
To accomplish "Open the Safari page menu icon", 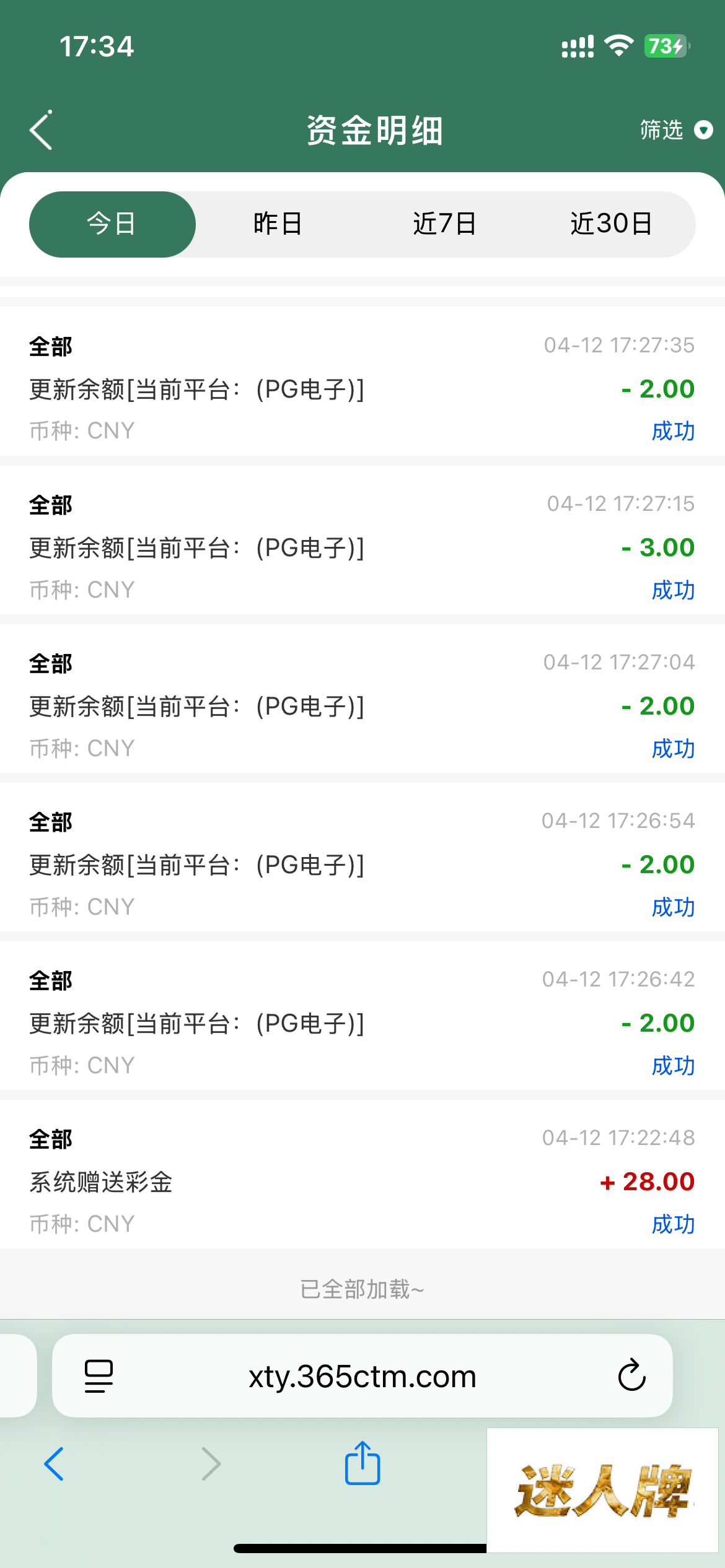I will click(99, 1376).
